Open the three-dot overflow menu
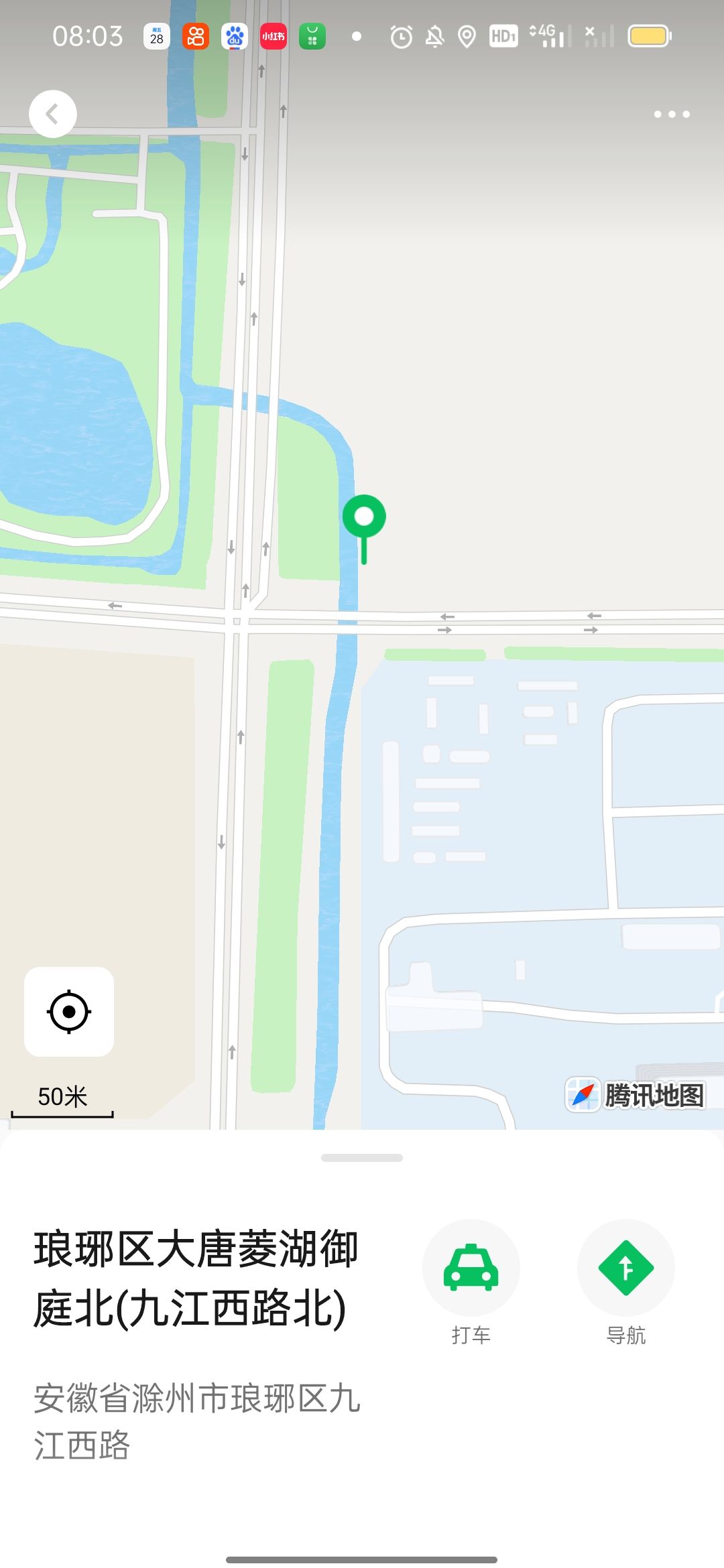Screen dimensions: 724x1568 pyautogui.click(x=672, y=114)
